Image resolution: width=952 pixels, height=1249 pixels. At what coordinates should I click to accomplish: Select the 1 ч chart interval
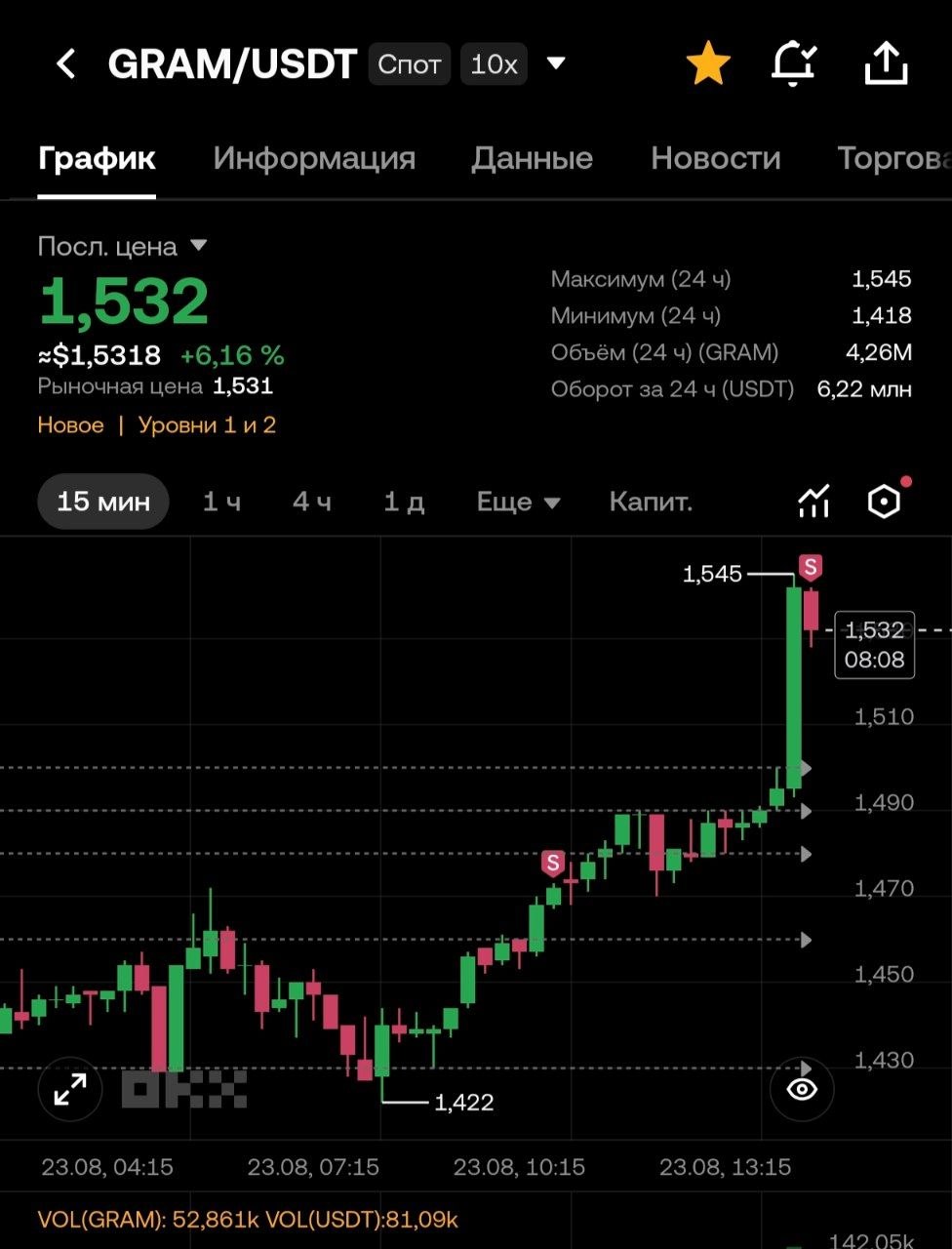click(221, 502)
